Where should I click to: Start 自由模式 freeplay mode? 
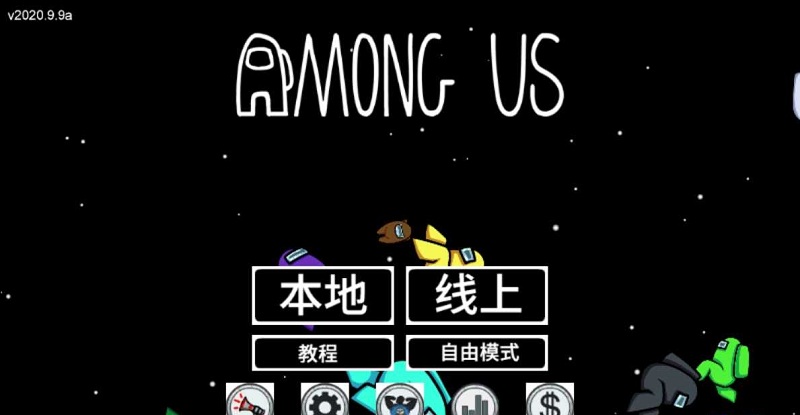coord(477,352)
